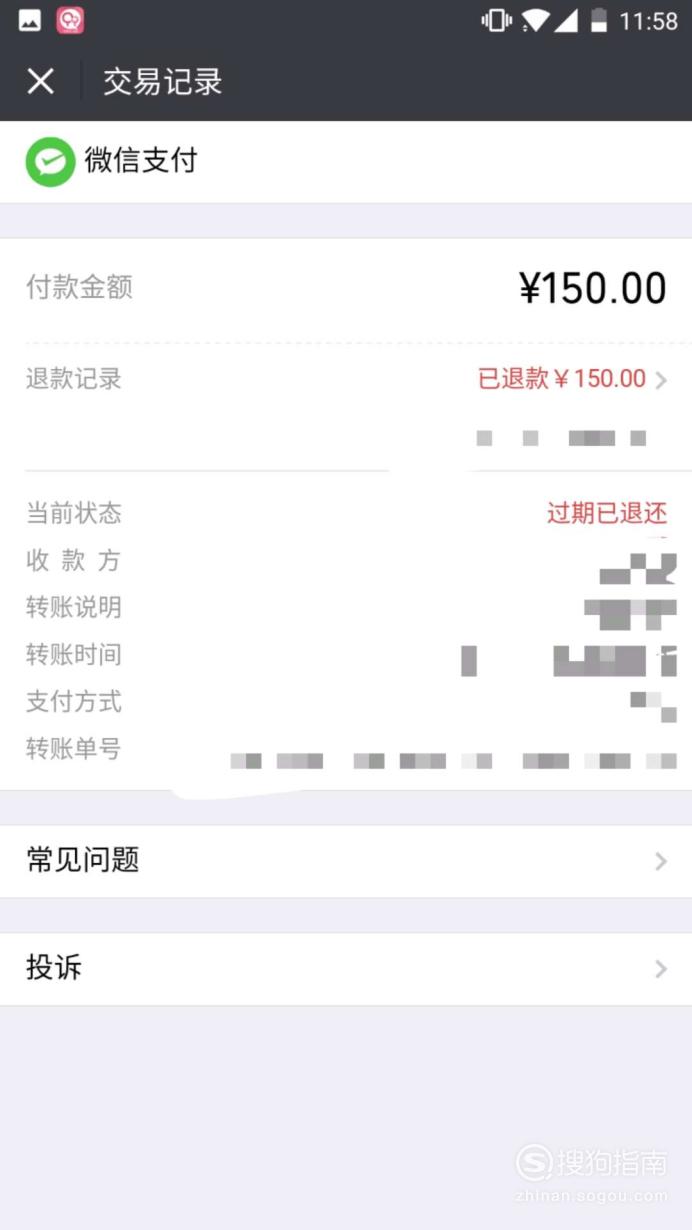692x1230 pixels.
Task: Open 常见问题 frequently asked questions
Action: tap(346, 860)
